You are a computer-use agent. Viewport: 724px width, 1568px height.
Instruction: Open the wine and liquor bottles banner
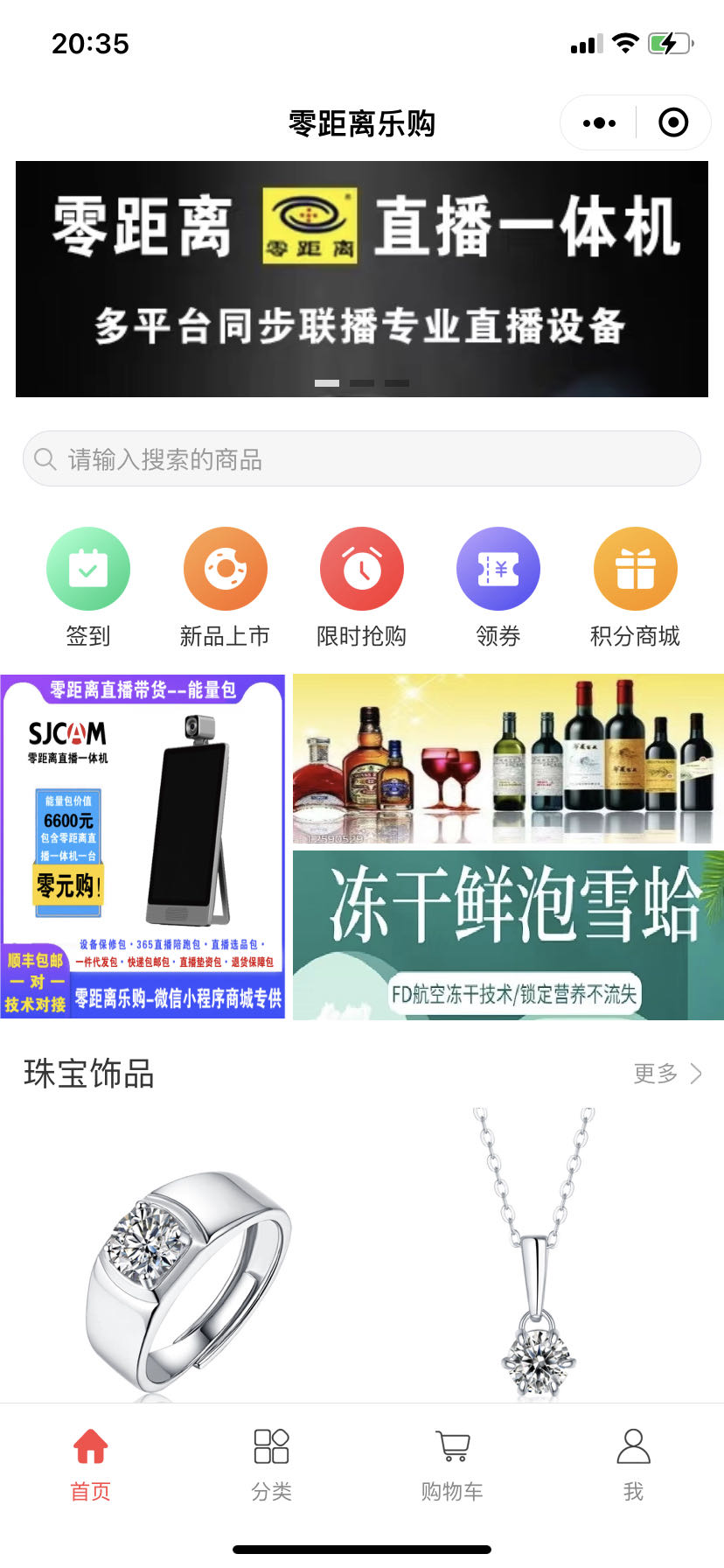click(x=508, y=759)
